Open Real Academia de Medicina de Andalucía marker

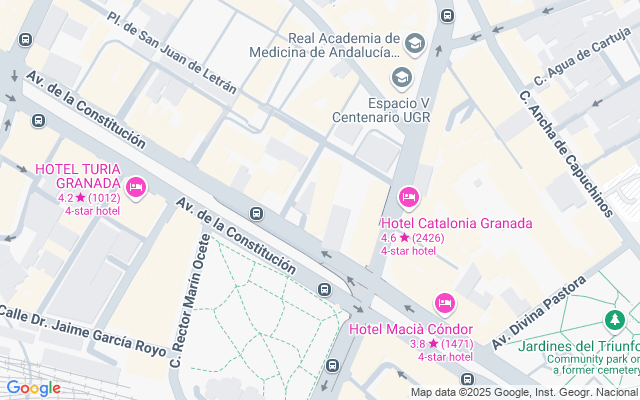point(415,44)
